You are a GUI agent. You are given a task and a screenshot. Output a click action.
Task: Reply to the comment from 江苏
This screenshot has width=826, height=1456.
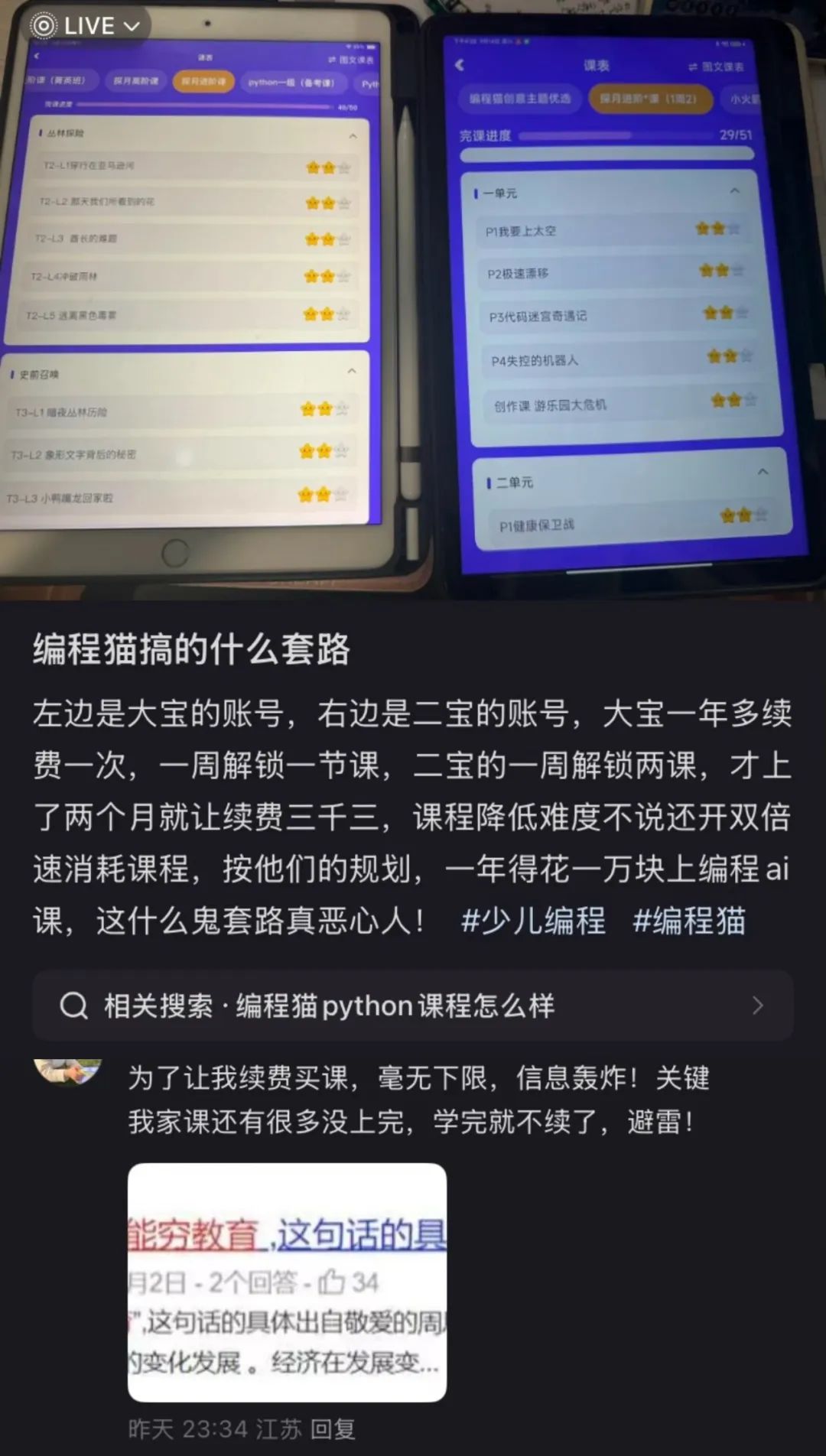coord(333,1428)
